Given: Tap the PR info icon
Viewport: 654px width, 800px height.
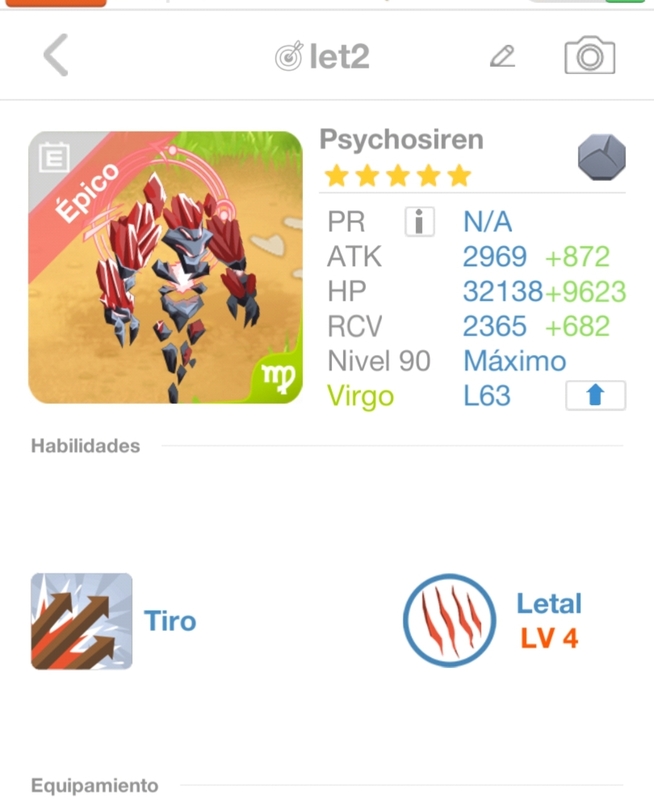Looking at the screenshot, I should [420, 222].
